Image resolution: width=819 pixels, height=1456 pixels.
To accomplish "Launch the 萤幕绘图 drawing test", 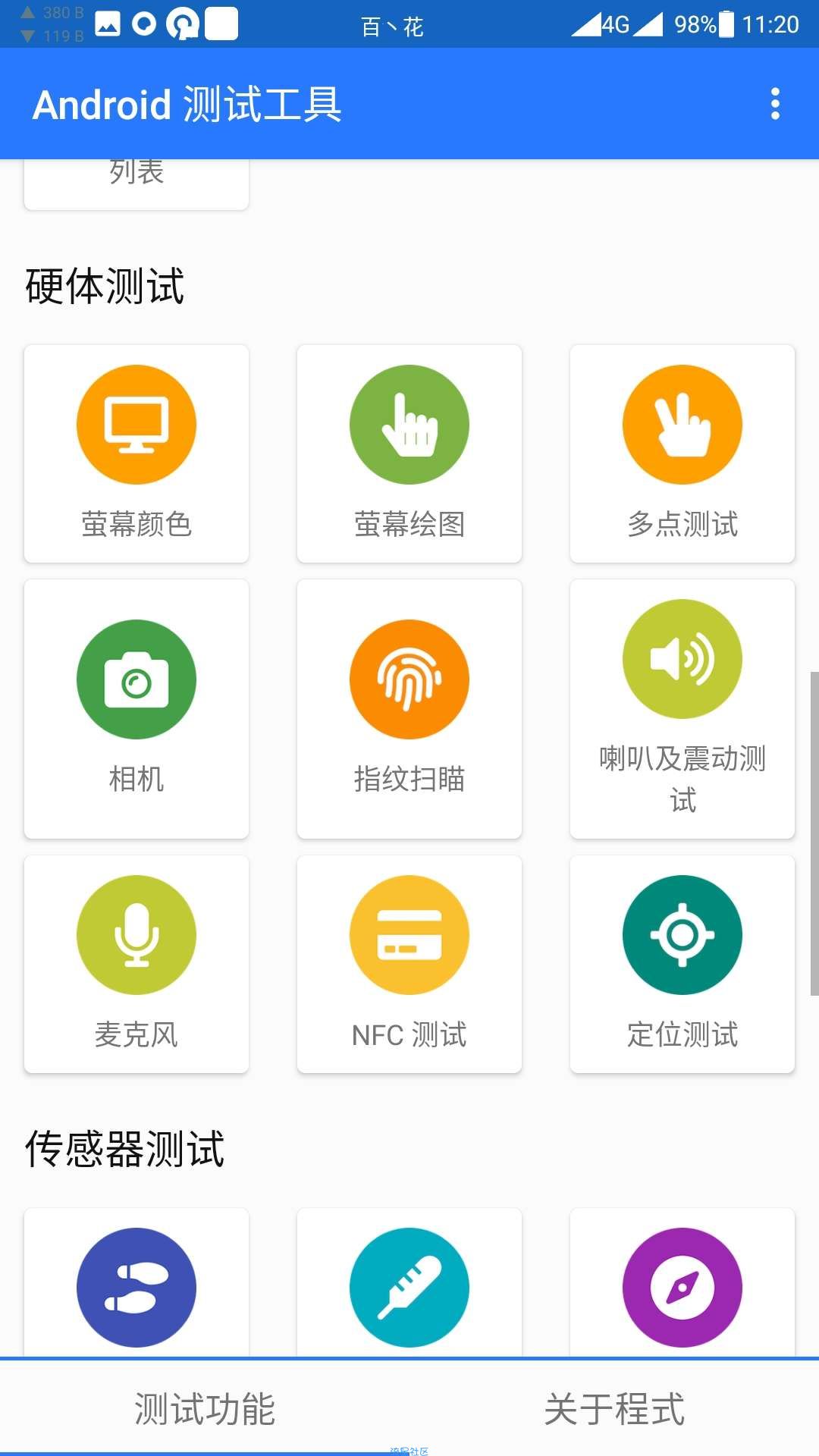I will click(409, 453).
